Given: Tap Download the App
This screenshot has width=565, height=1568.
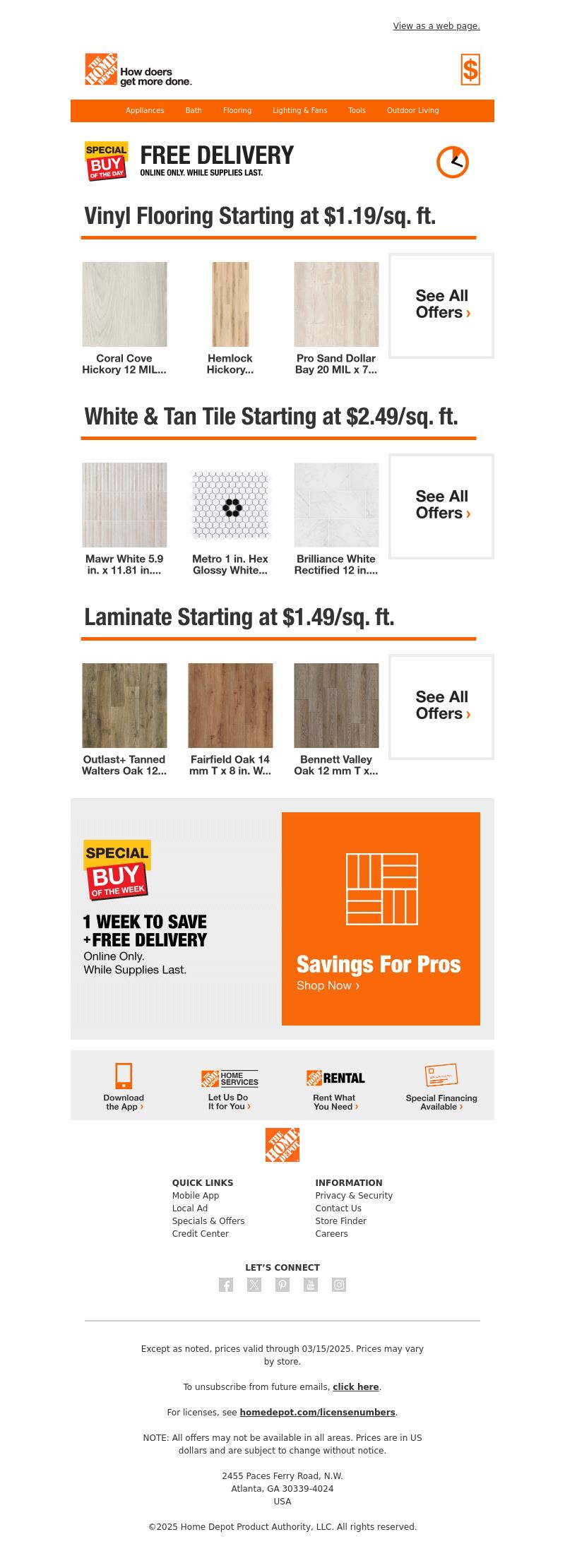Looking at the screenshot, I should pos(124,1088).
